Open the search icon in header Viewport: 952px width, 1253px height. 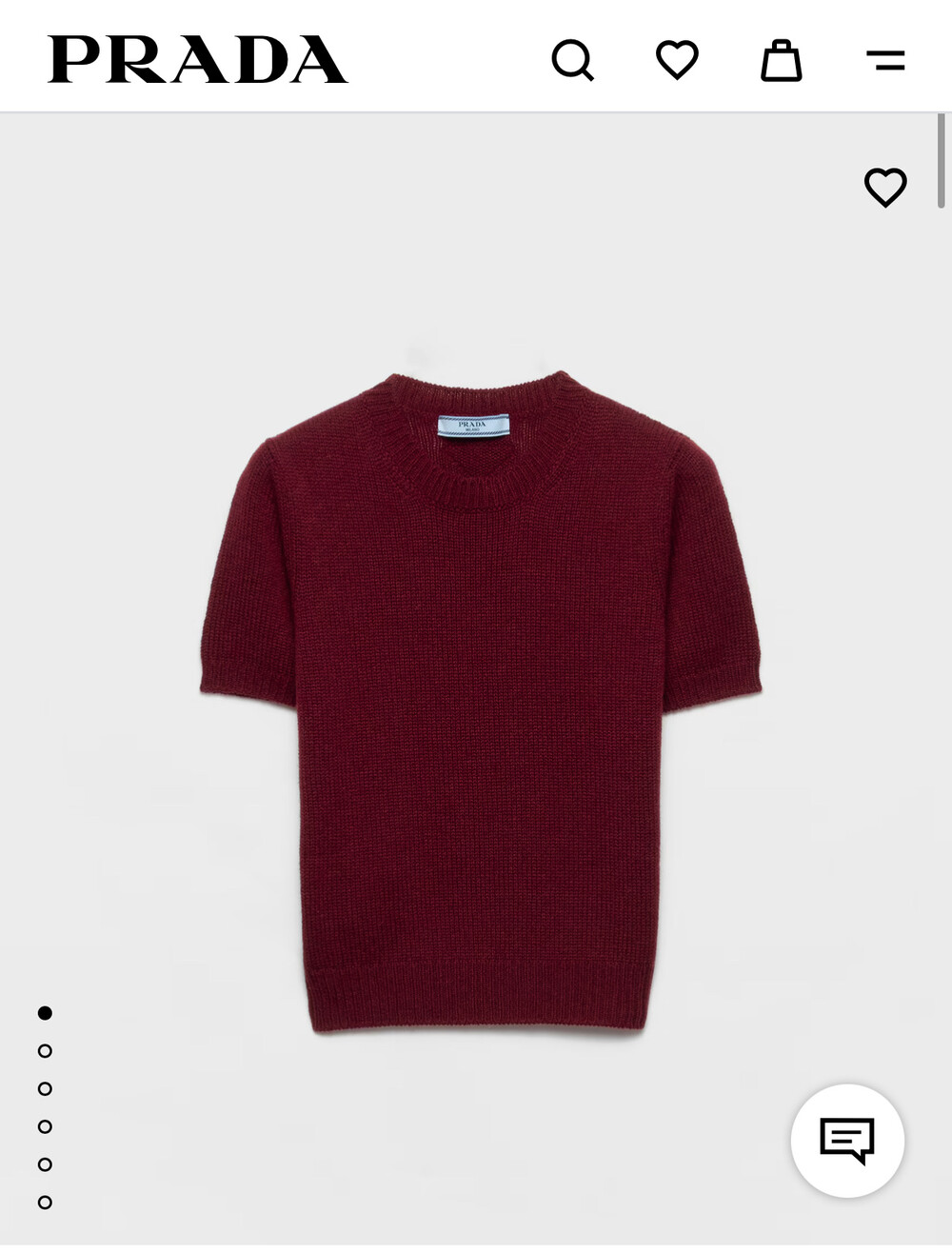tap(573, 61)
